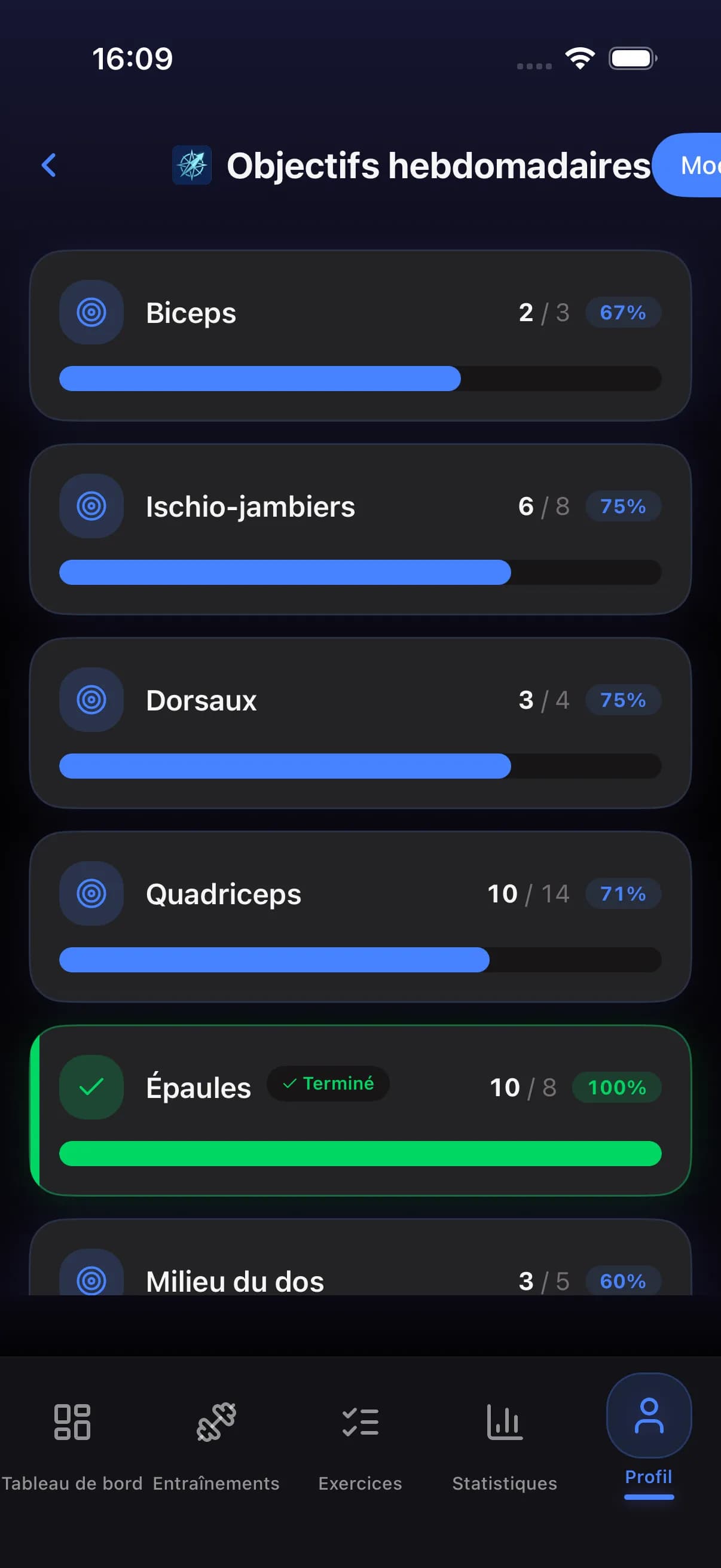
Task: Show the Statistiques tab
Action: click(505, 1439)
